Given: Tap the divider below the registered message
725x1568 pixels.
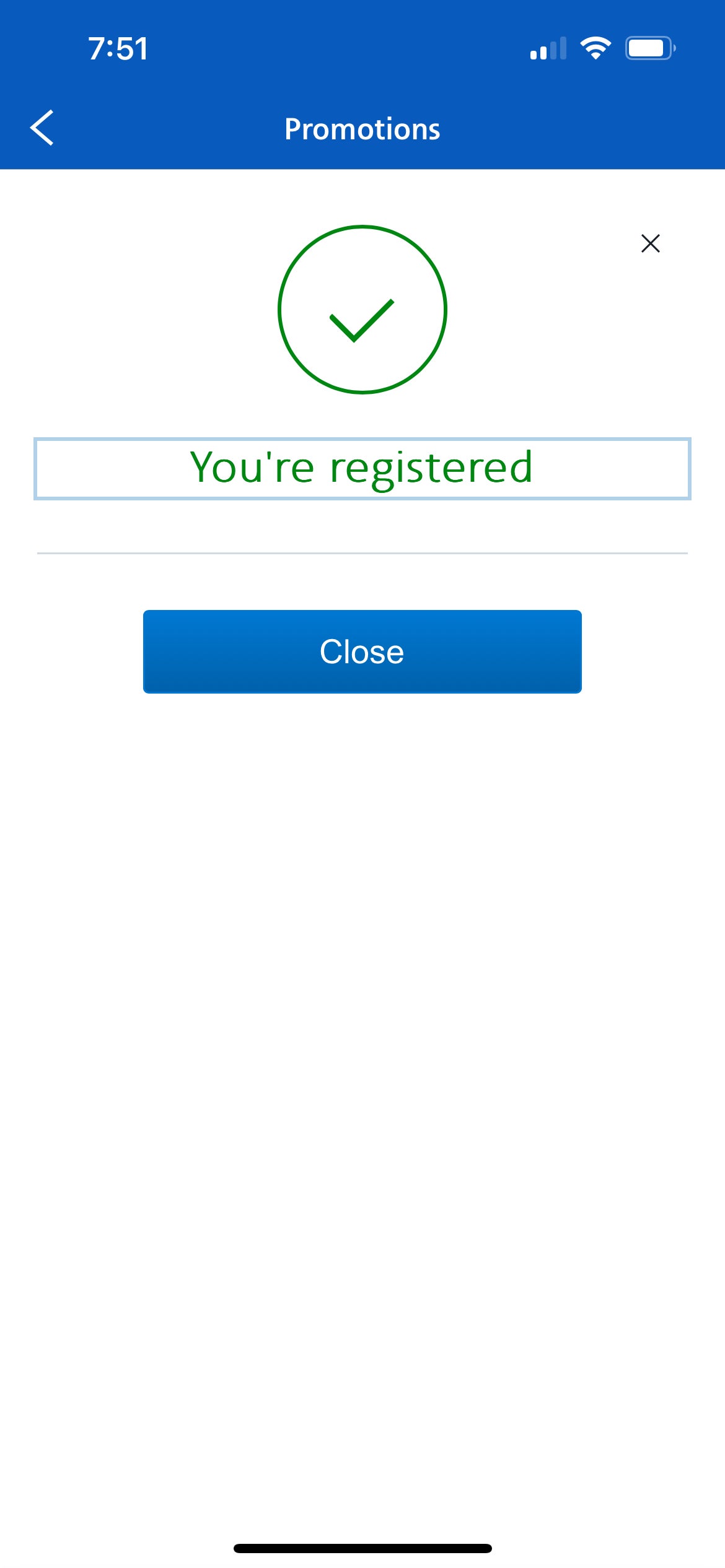Looking at the screenshot, I should click(362, 551).
